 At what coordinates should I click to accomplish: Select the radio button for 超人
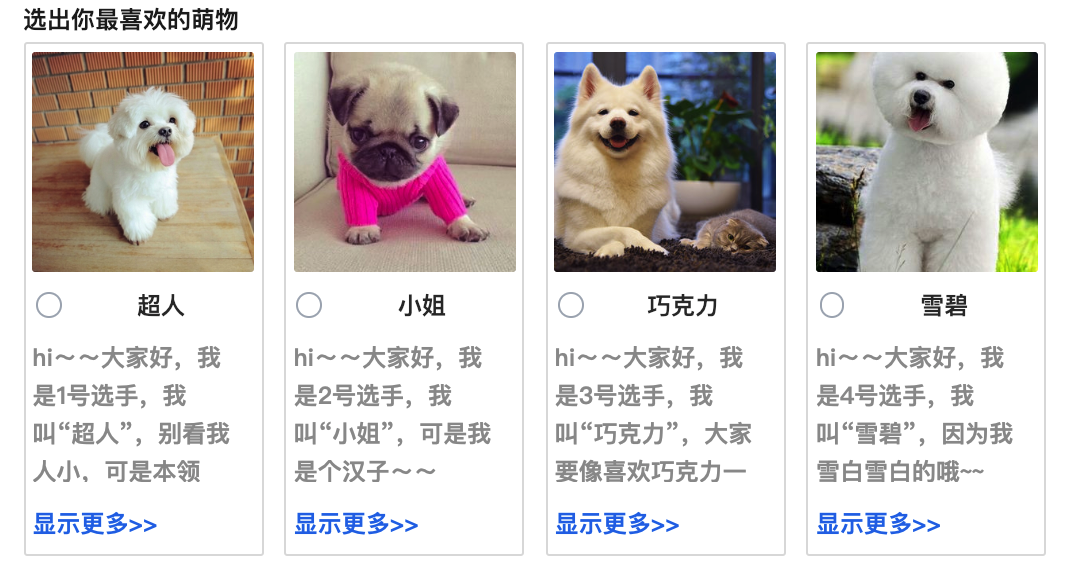coord(49,305)
